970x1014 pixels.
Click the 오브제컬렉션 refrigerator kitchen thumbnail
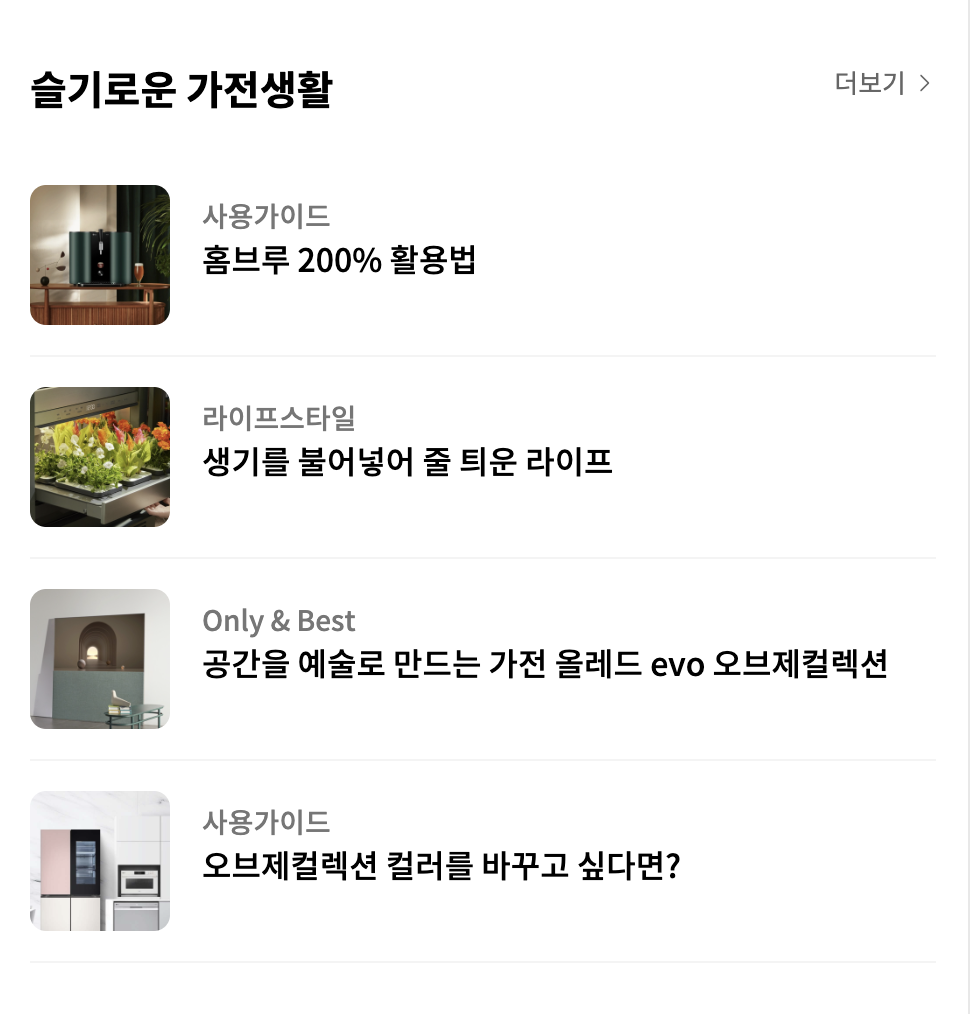(x=100, y=860)
